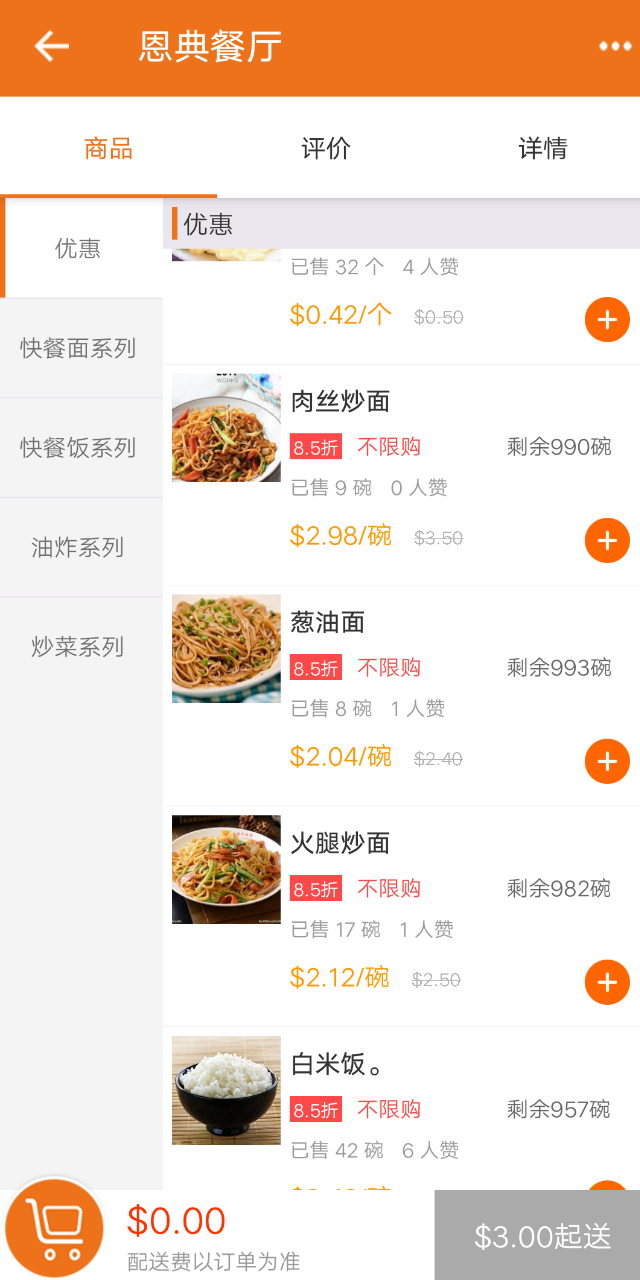View the 白米饭 dish photo
The height and width of the screenshot is (1280, 640).
[x=226, y=1090]
